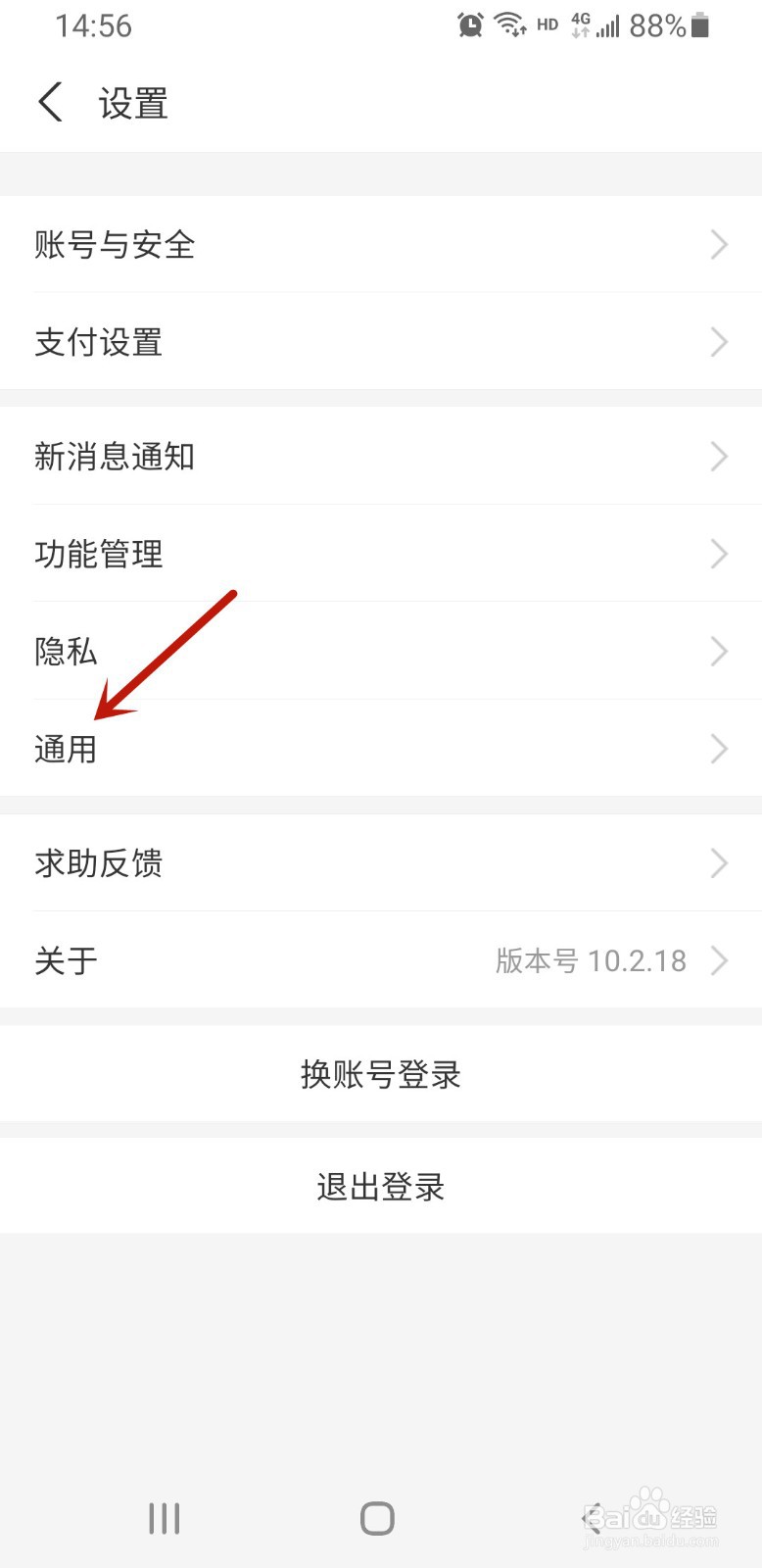Open the 通用 settings entry
The width and height of the screenshot is (762, 1568).
381,749
